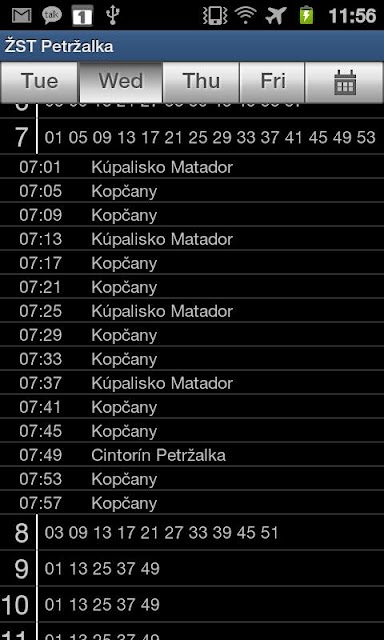Viewport: 384px width, 640px height.
Task: Open the calendar date picker
Action: coord(345,82)
